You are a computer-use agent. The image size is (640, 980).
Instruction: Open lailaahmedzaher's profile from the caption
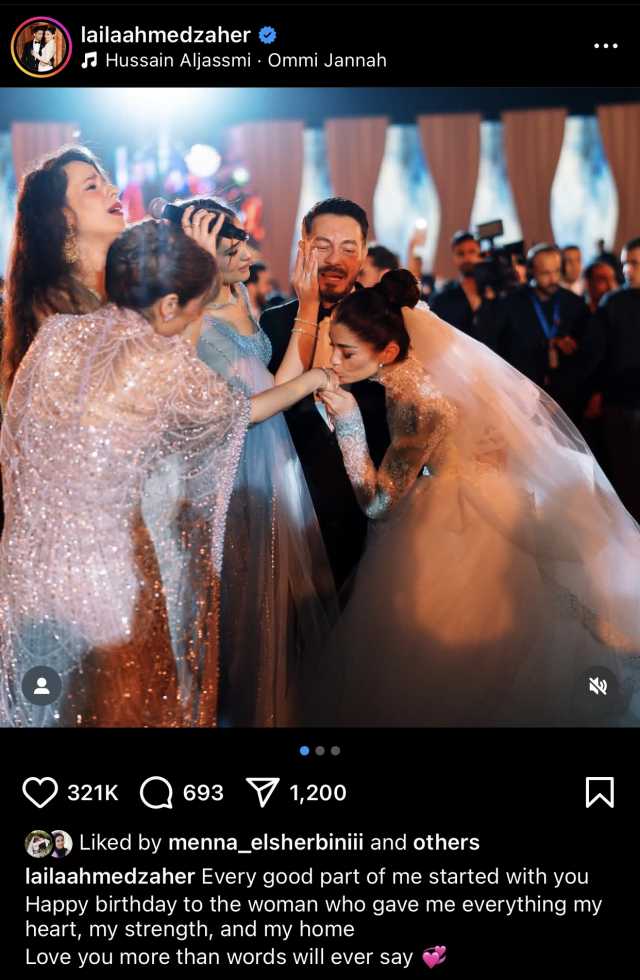[x=110, y=877]
